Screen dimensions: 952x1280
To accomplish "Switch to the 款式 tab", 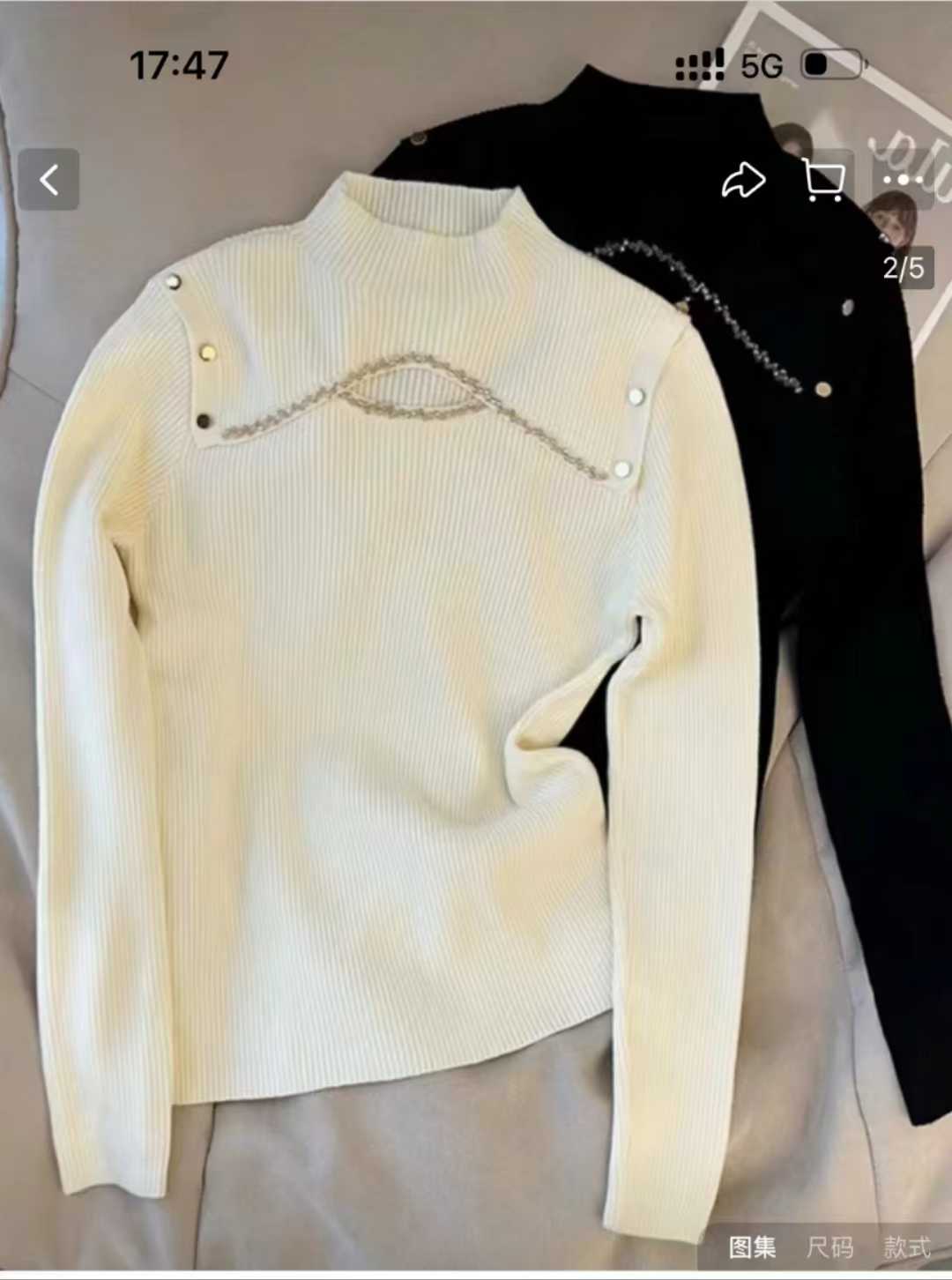I will [907, 1247].
